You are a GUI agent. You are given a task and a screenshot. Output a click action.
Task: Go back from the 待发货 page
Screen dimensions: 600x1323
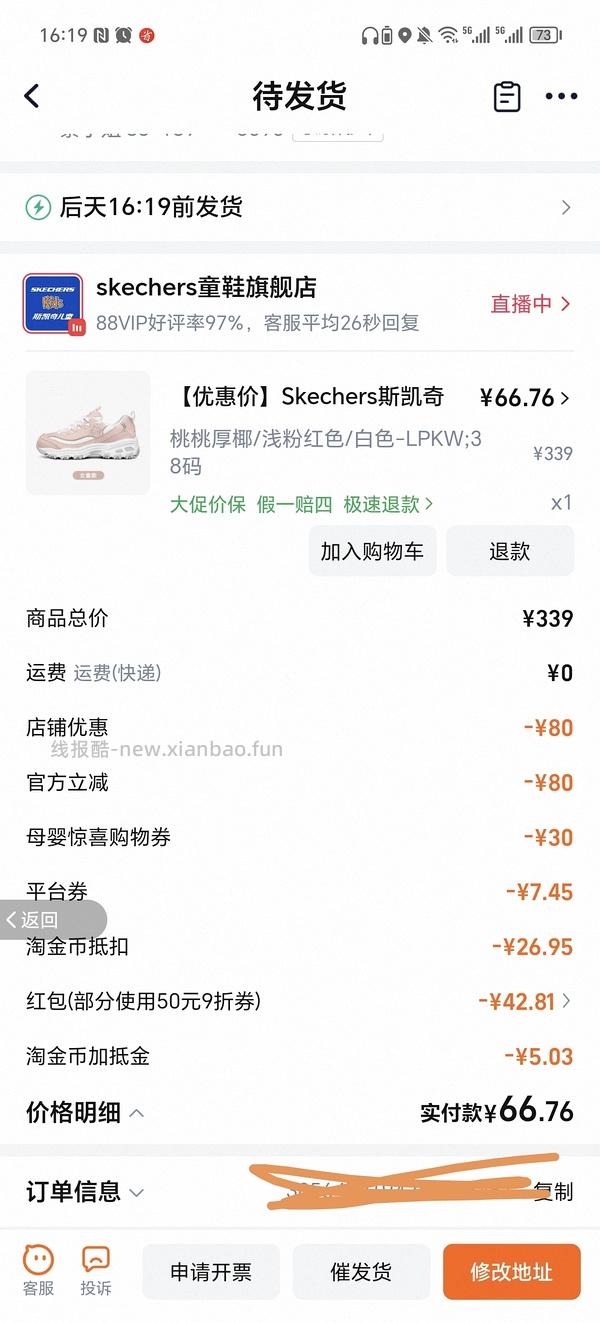pos(32,96)
